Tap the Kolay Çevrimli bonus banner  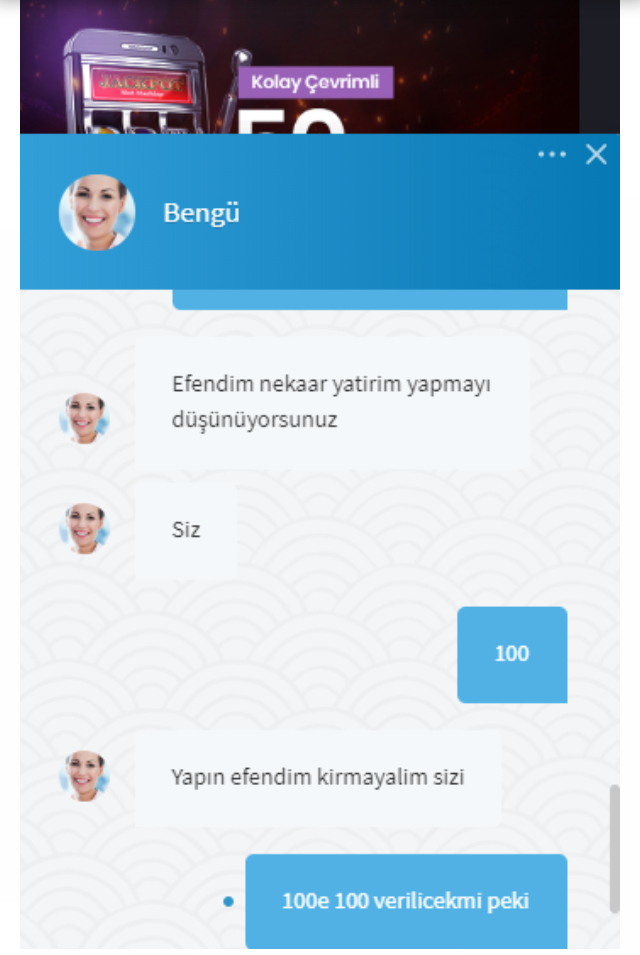point(315,82)
